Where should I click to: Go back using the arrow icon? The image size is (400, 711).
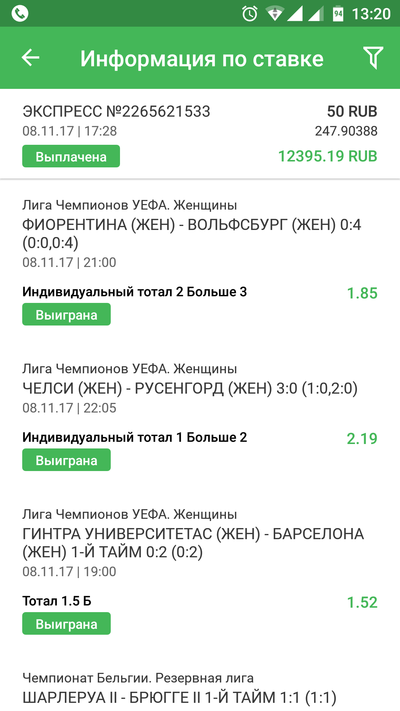[30, 58]
